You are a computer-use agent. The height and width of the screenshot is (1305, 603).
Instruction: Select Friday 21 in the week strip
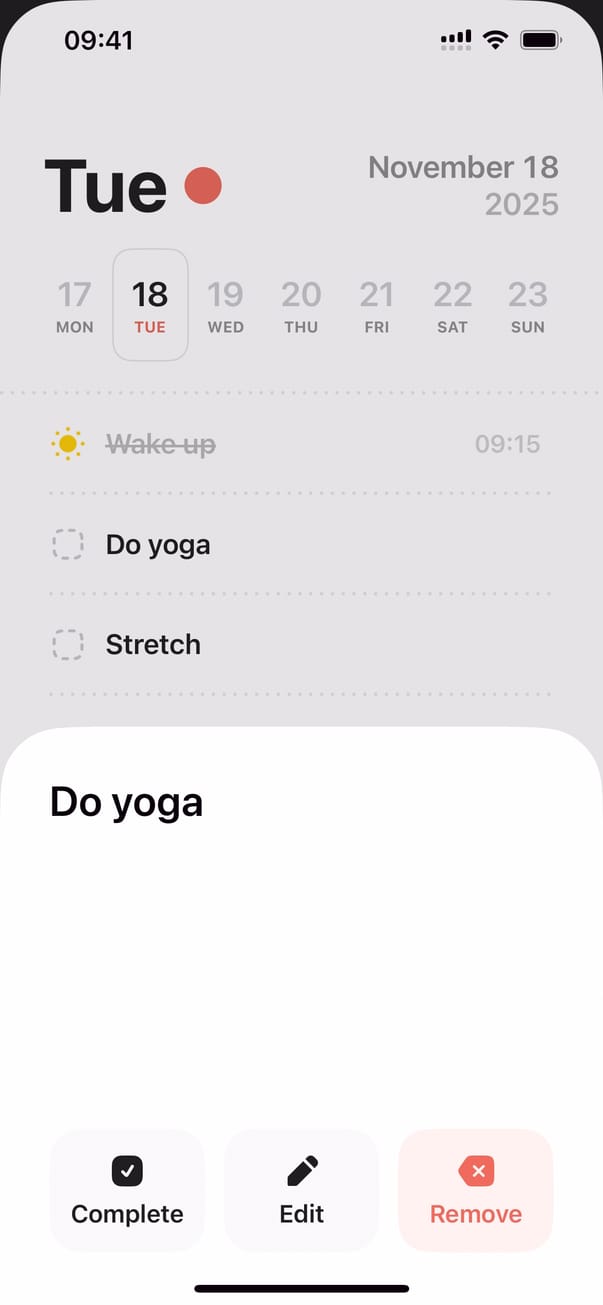click(x=377, y=305)
